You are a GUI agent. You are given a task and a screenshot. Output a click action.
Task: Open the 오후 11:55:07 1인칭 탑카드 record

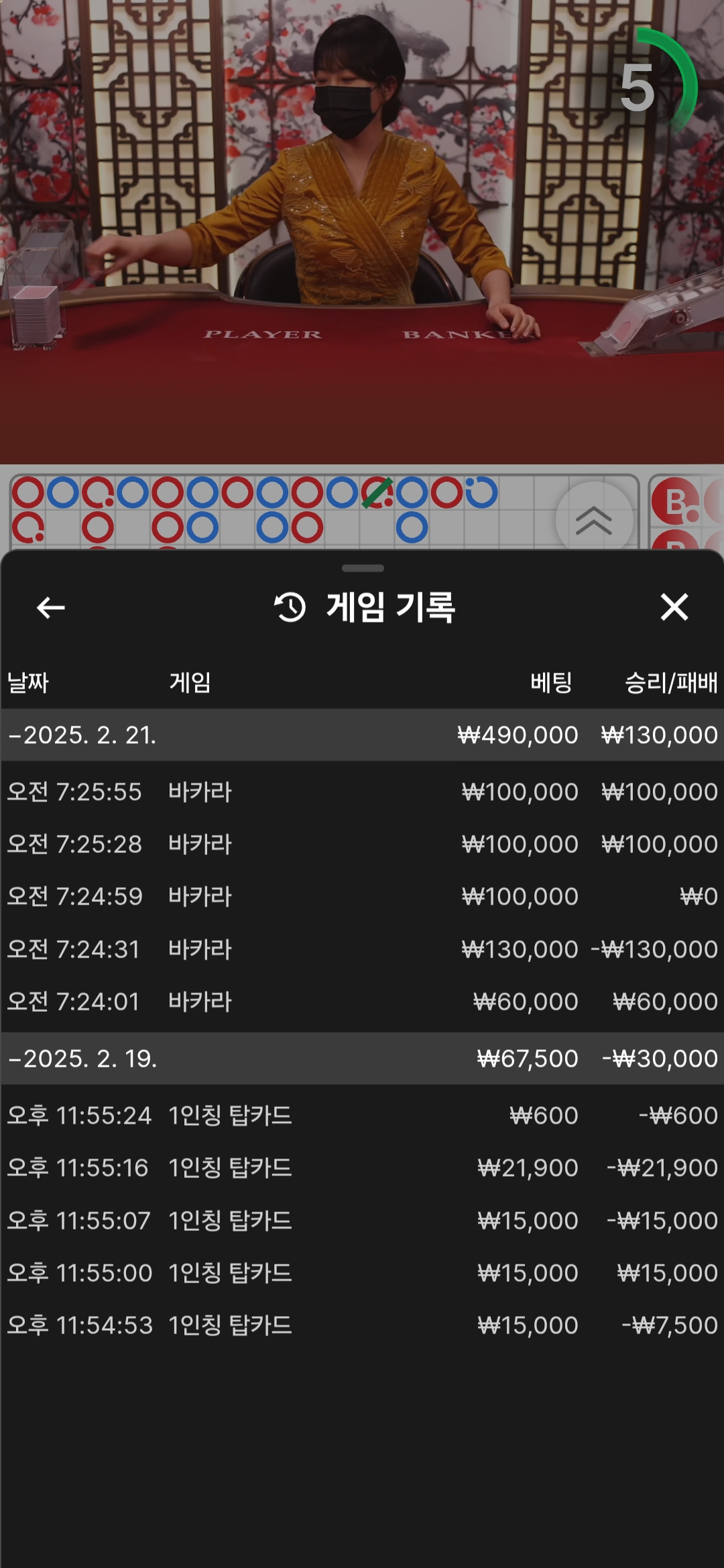pyautogui.click(x=362, y=1221)
